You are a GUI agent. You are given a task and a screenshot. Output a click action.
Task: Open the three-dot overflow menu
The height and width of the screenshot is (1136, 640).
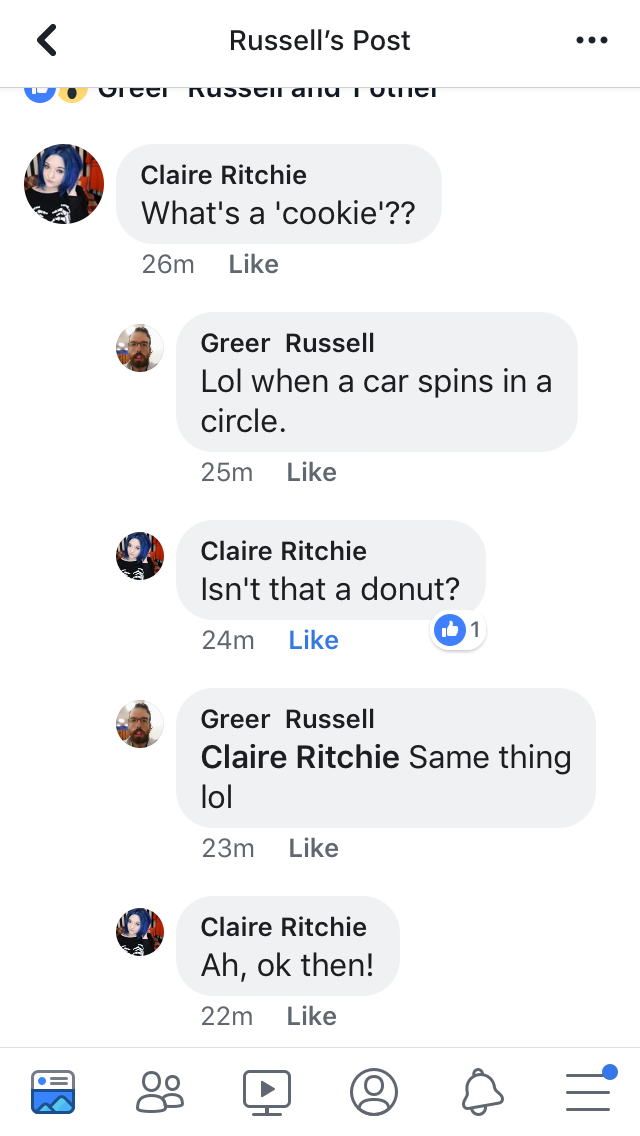pos(591,40)
